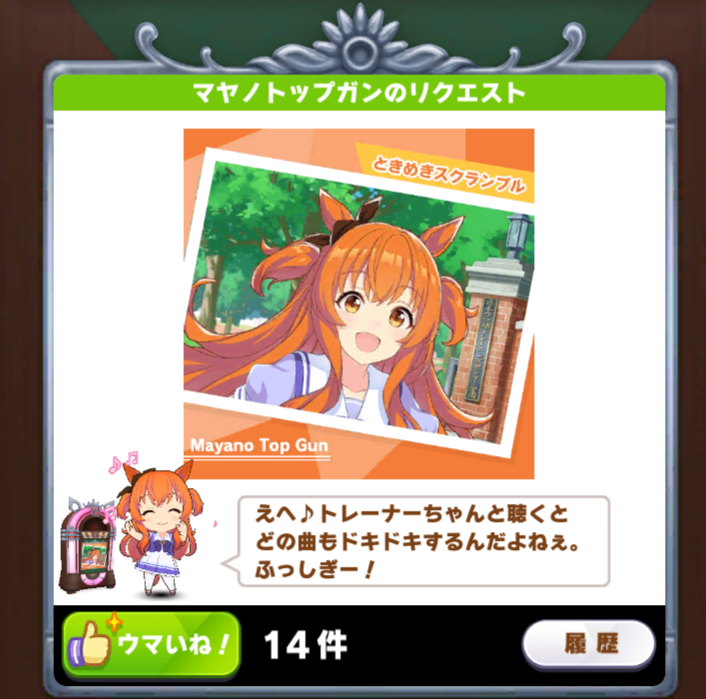Open the 履歴 history button

588,644
